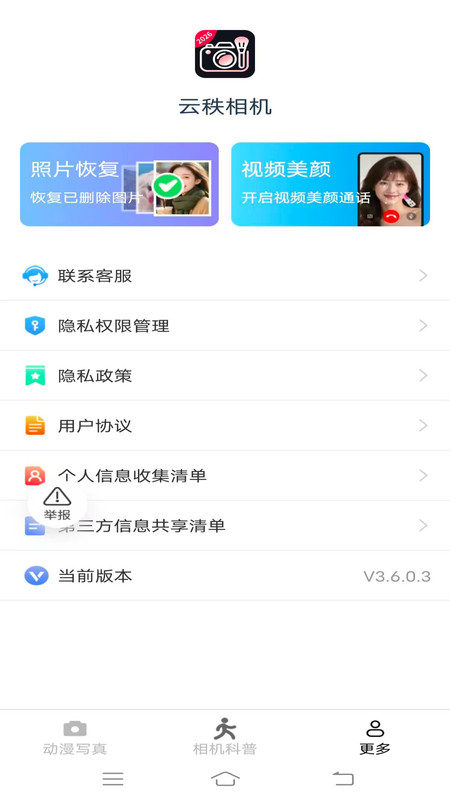The width and height of the screenshot is (450, 800).
Task: Tap the floating 举报 report button
Action: pos(57,504)
